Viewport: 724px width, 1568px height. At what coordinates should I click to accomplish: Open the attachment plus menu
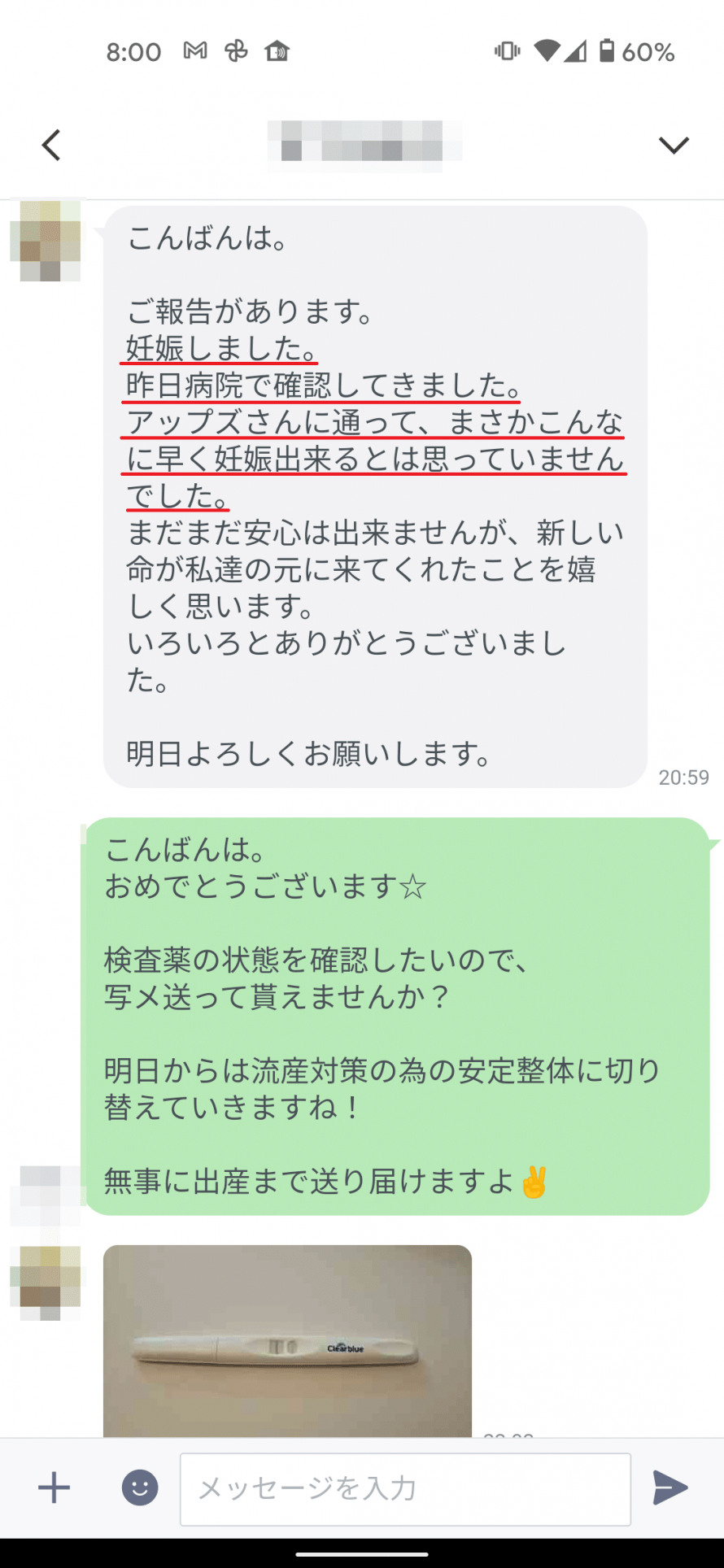point(55,1488)
